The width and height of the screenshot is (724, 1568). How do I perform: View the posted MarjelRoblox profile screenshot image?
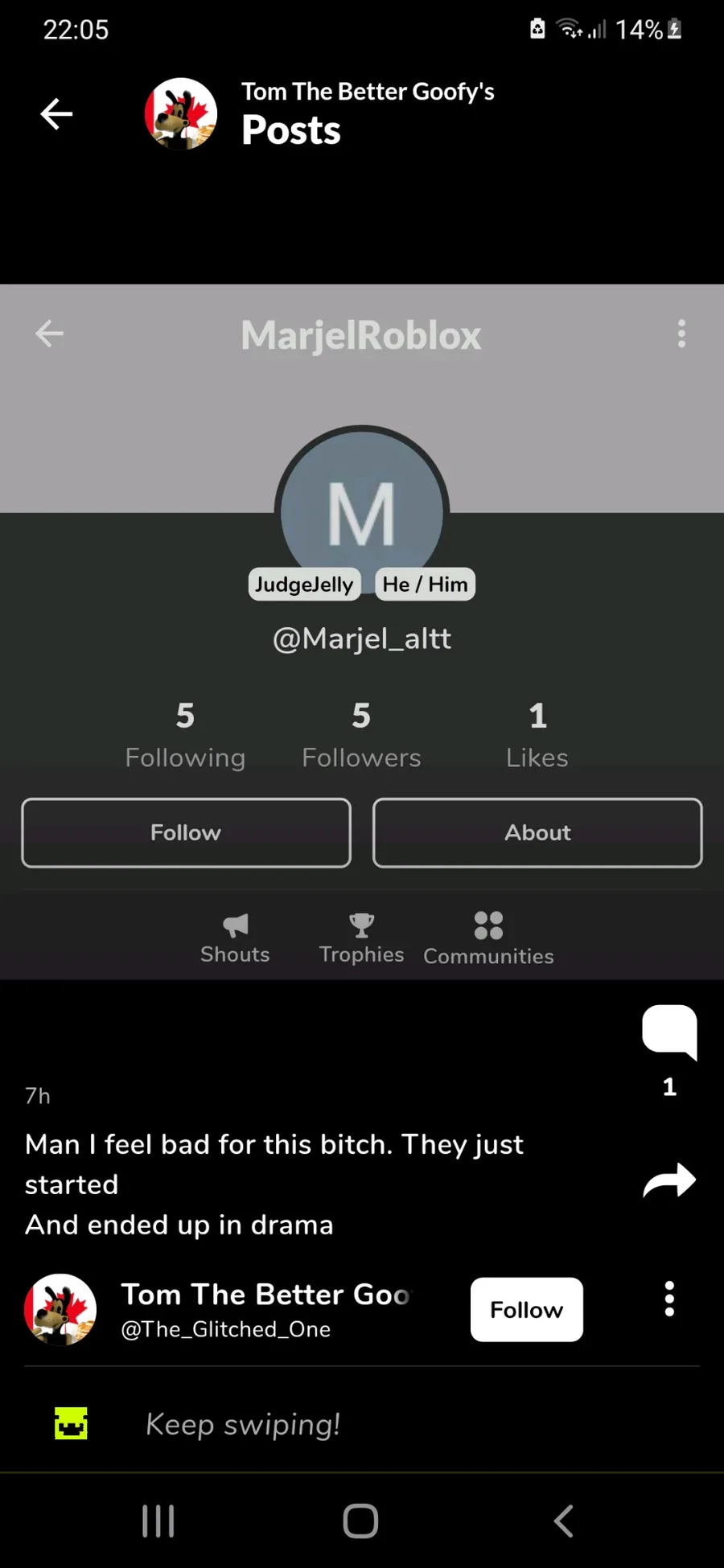coord(362,631)
